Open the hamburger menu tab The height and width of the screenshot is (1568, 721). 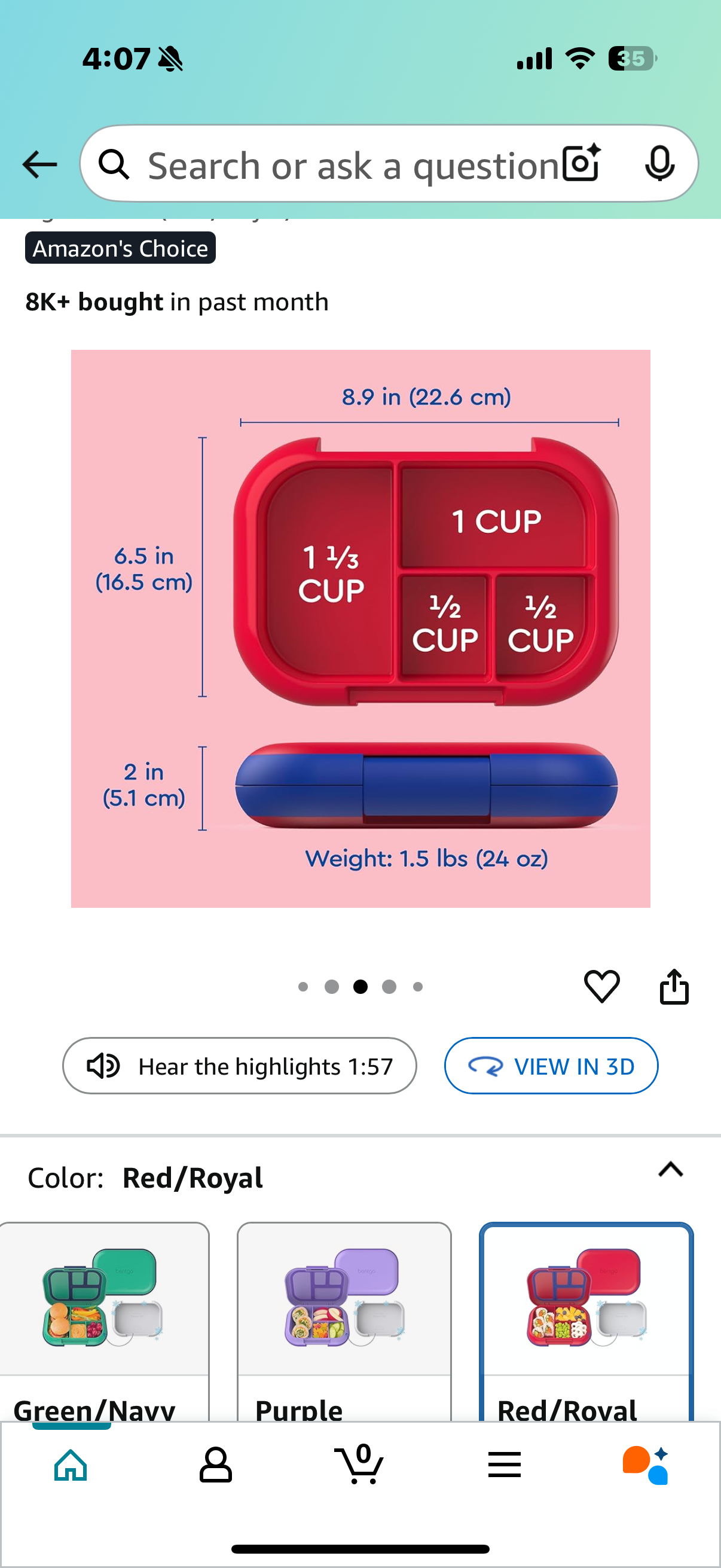point(504,1465)
